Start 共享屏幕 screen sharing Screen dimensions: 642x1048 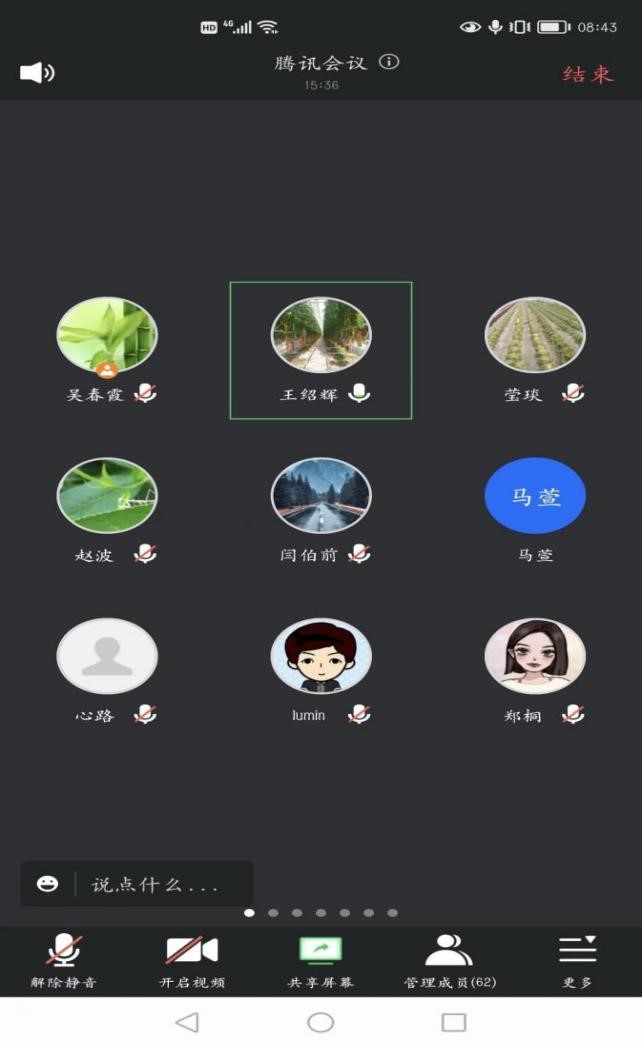[320, 961]
